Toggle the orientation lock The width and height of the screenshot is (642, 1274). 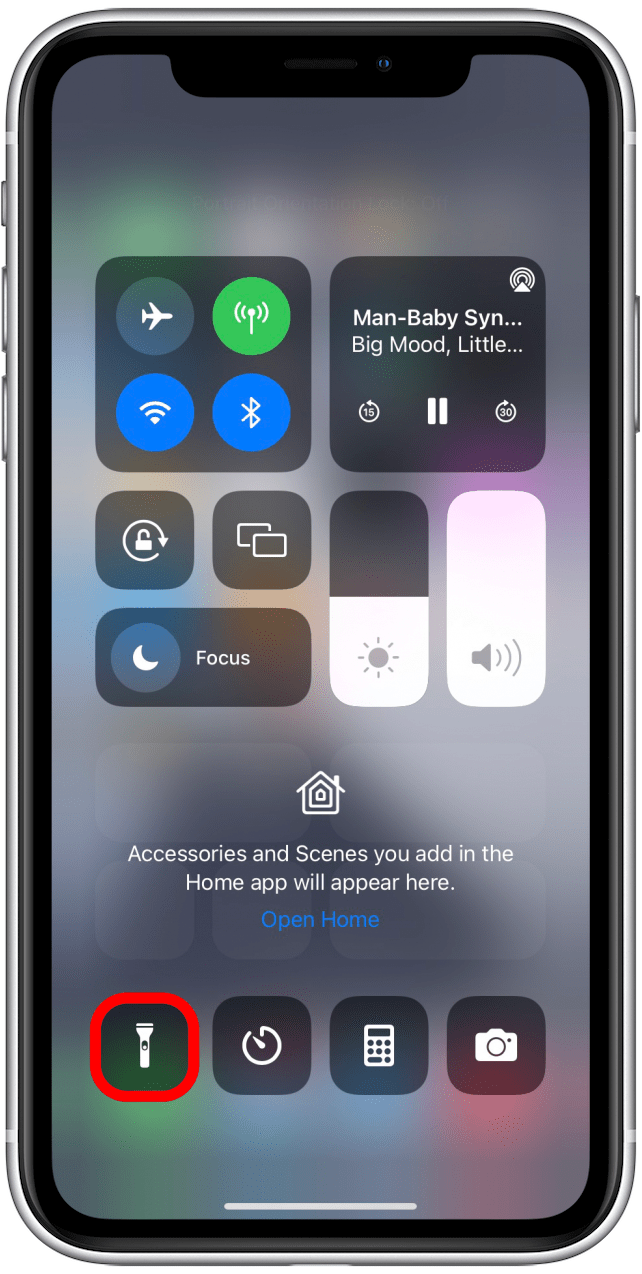pos(145,540)
